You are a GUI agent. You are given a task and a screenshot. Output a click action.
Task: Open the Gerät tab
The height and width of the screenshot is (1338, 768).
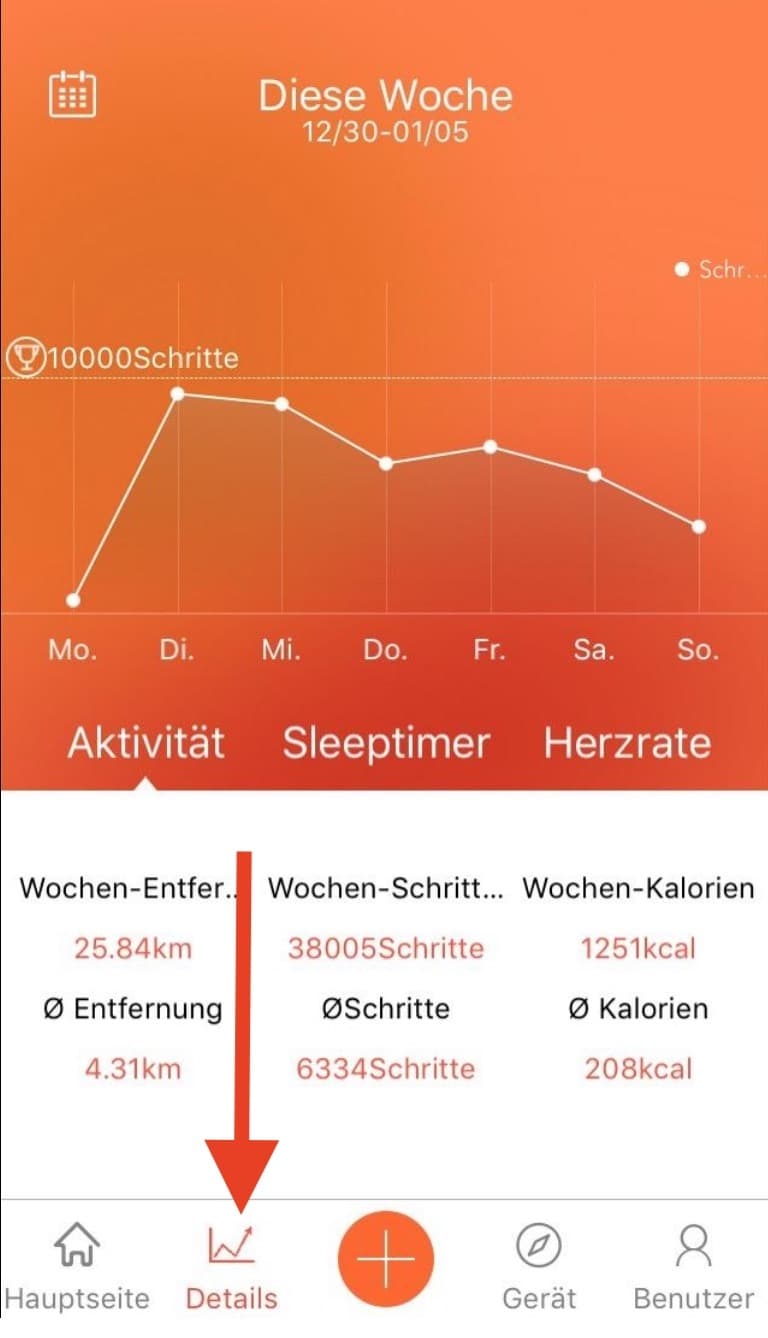point(539,1268)
